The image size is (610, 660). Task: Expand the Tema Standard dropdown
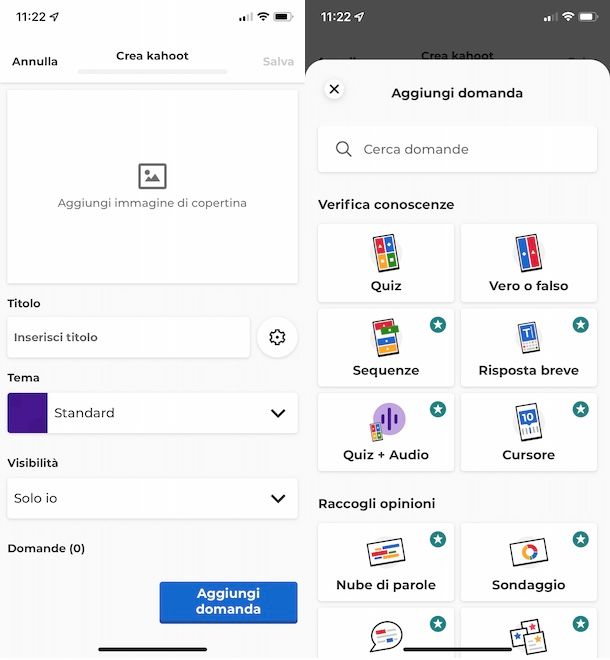[x=152, y=413]
